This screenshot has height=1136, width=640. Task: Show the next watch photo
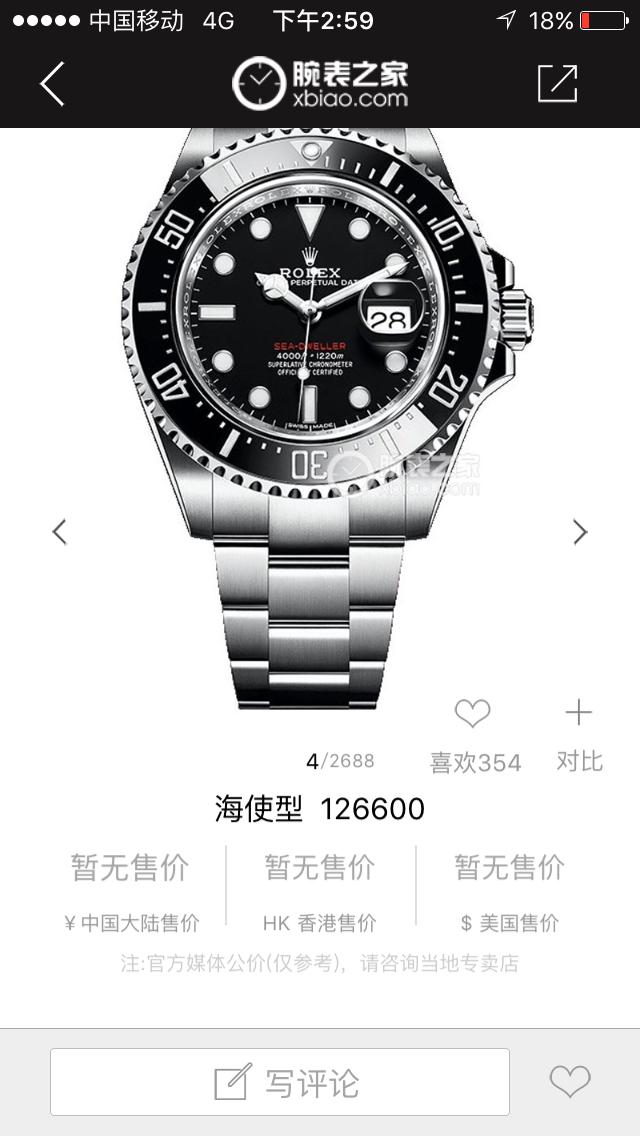point(580,532)
